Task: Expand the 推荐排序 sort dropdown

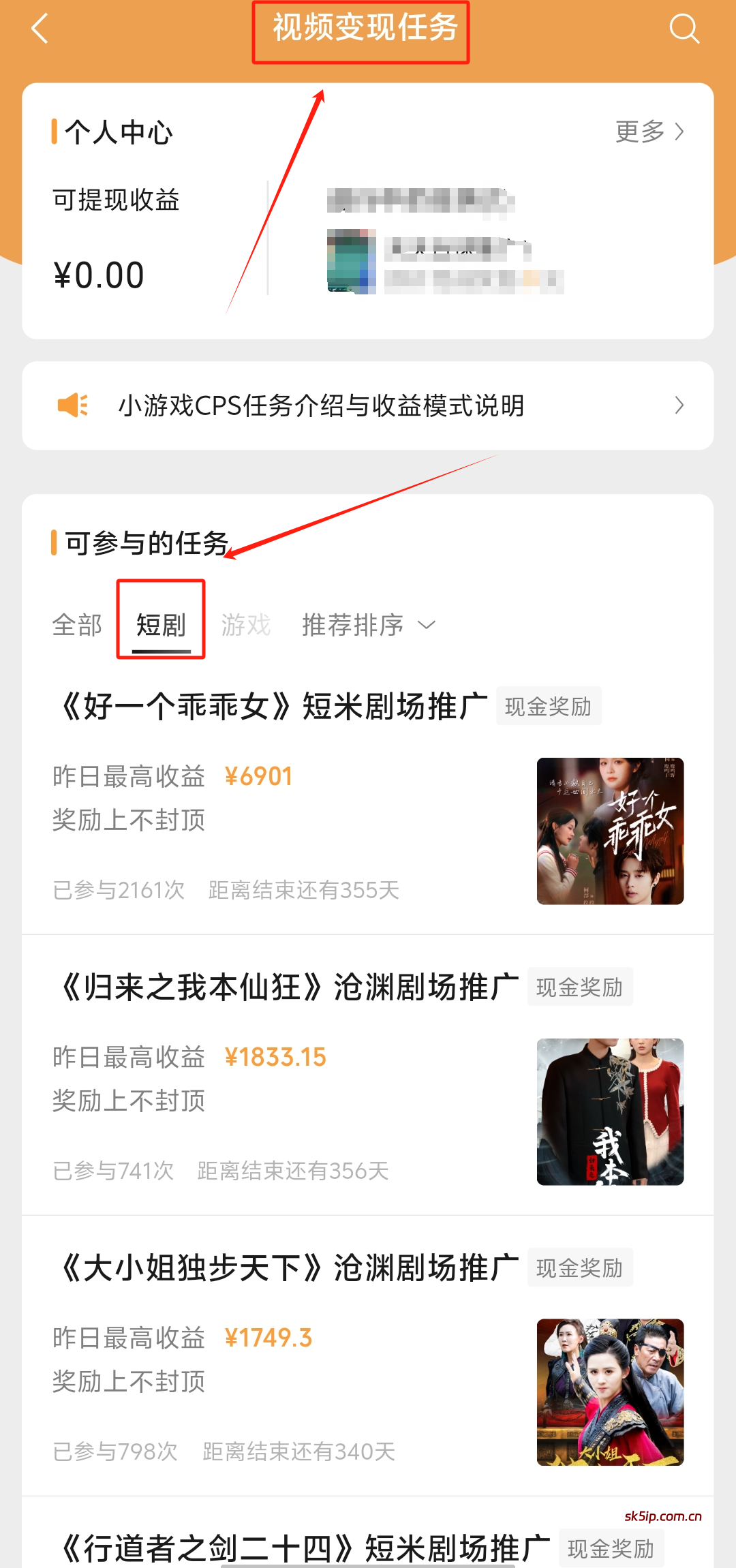Action: tap(368, 625)
